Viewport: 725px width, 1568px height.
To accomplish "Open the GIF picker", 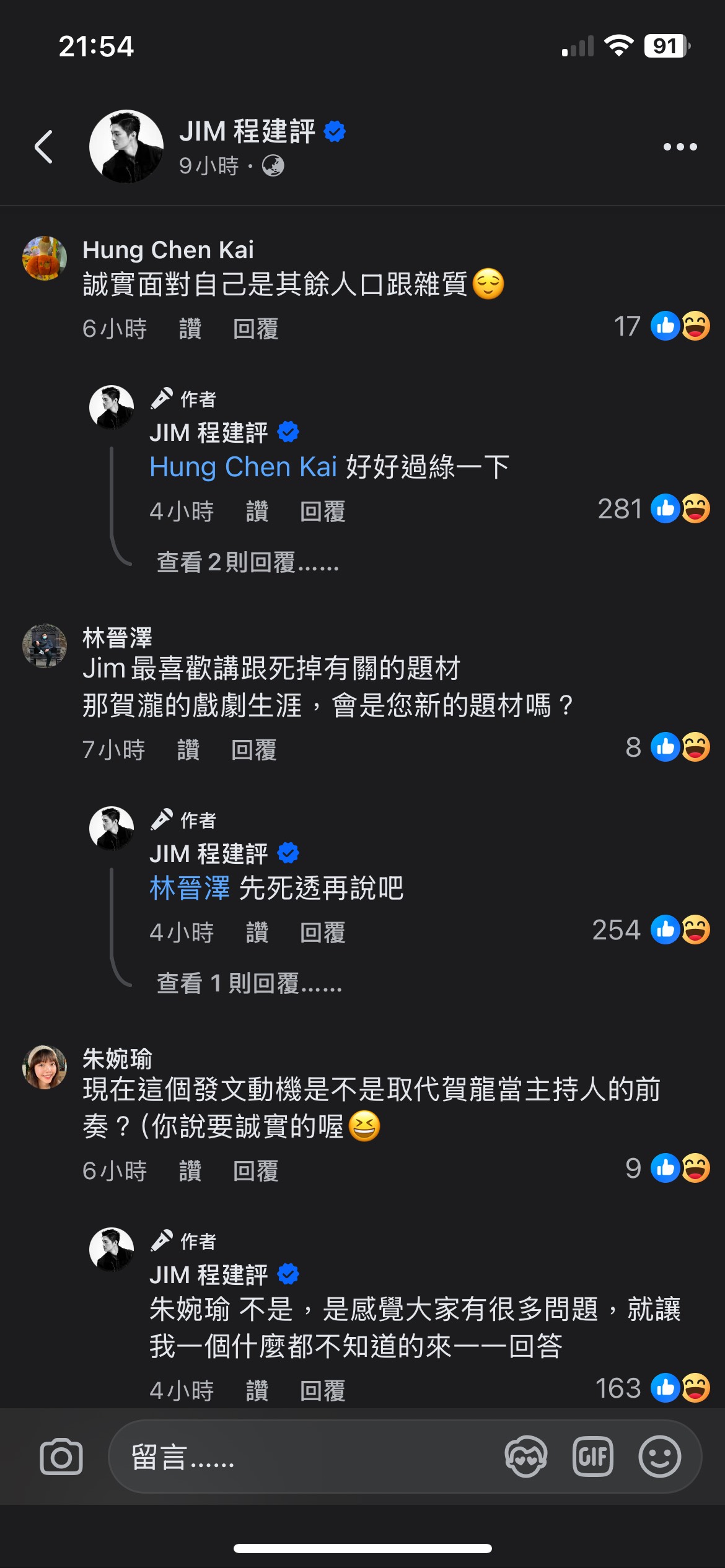I will (592, 1457).
